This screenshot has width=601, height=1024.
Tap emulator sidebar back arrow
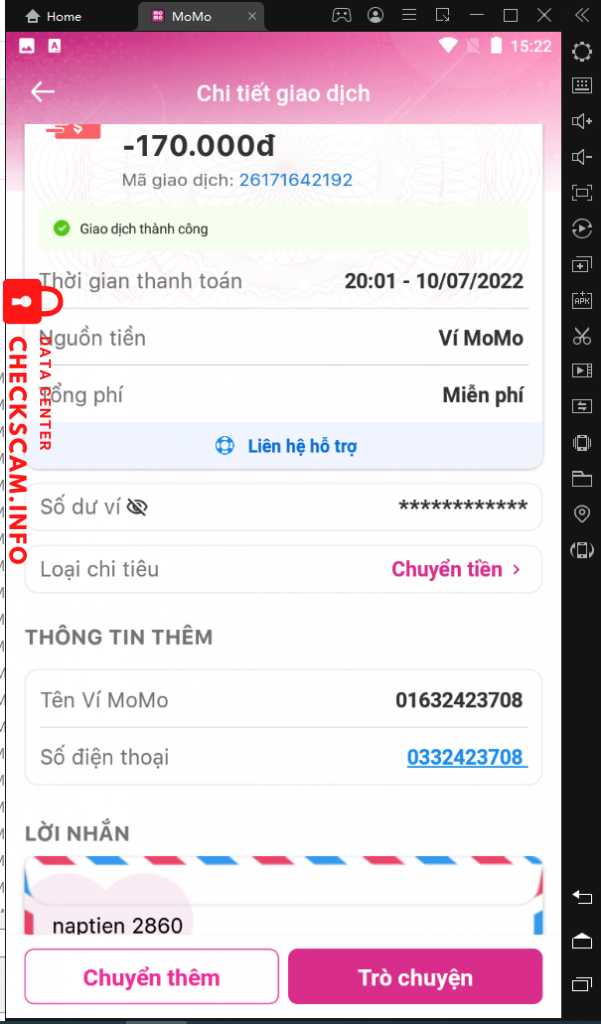pyautogui.click(x=581, y=898)
